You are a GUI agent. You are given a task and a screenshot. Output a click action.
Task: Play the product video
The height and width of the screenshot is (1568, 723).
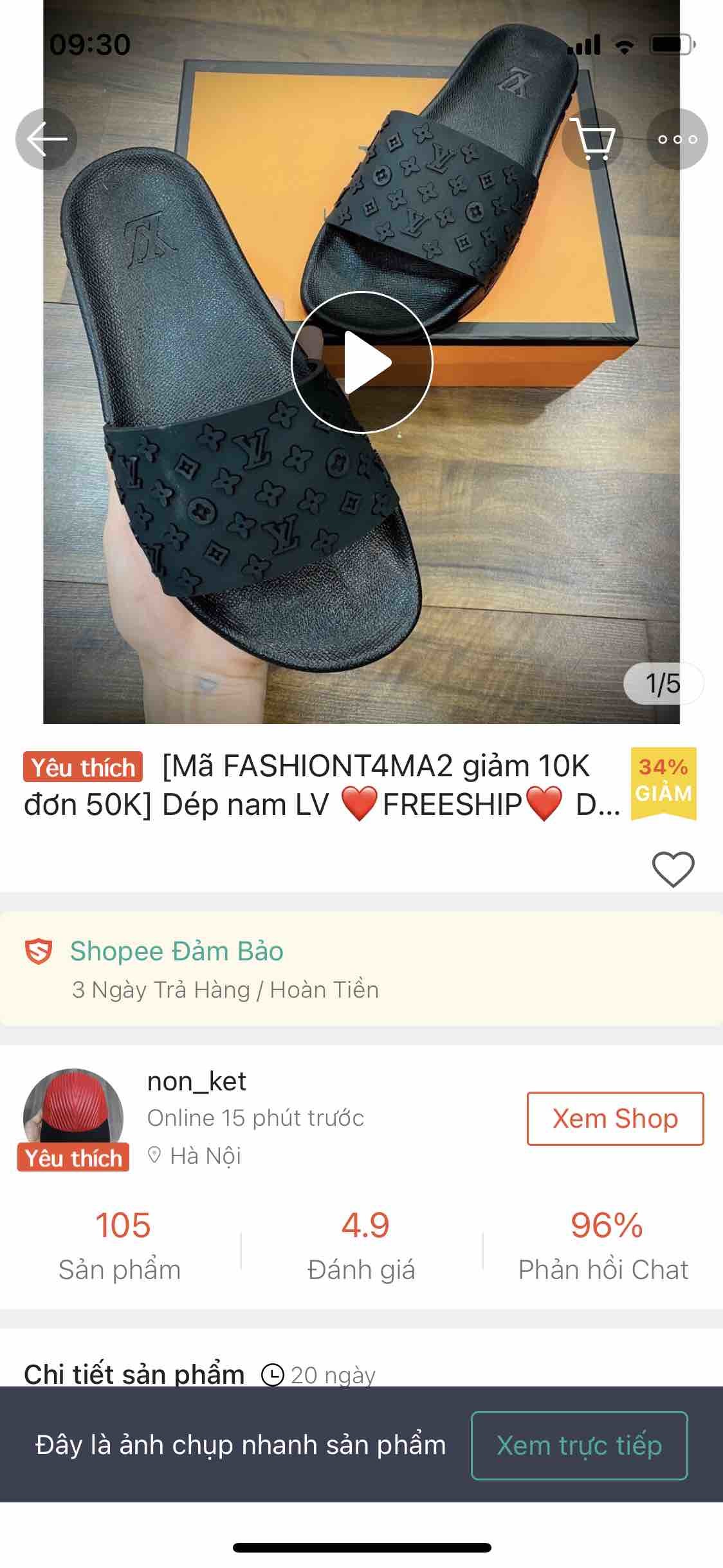coord(361,362)
